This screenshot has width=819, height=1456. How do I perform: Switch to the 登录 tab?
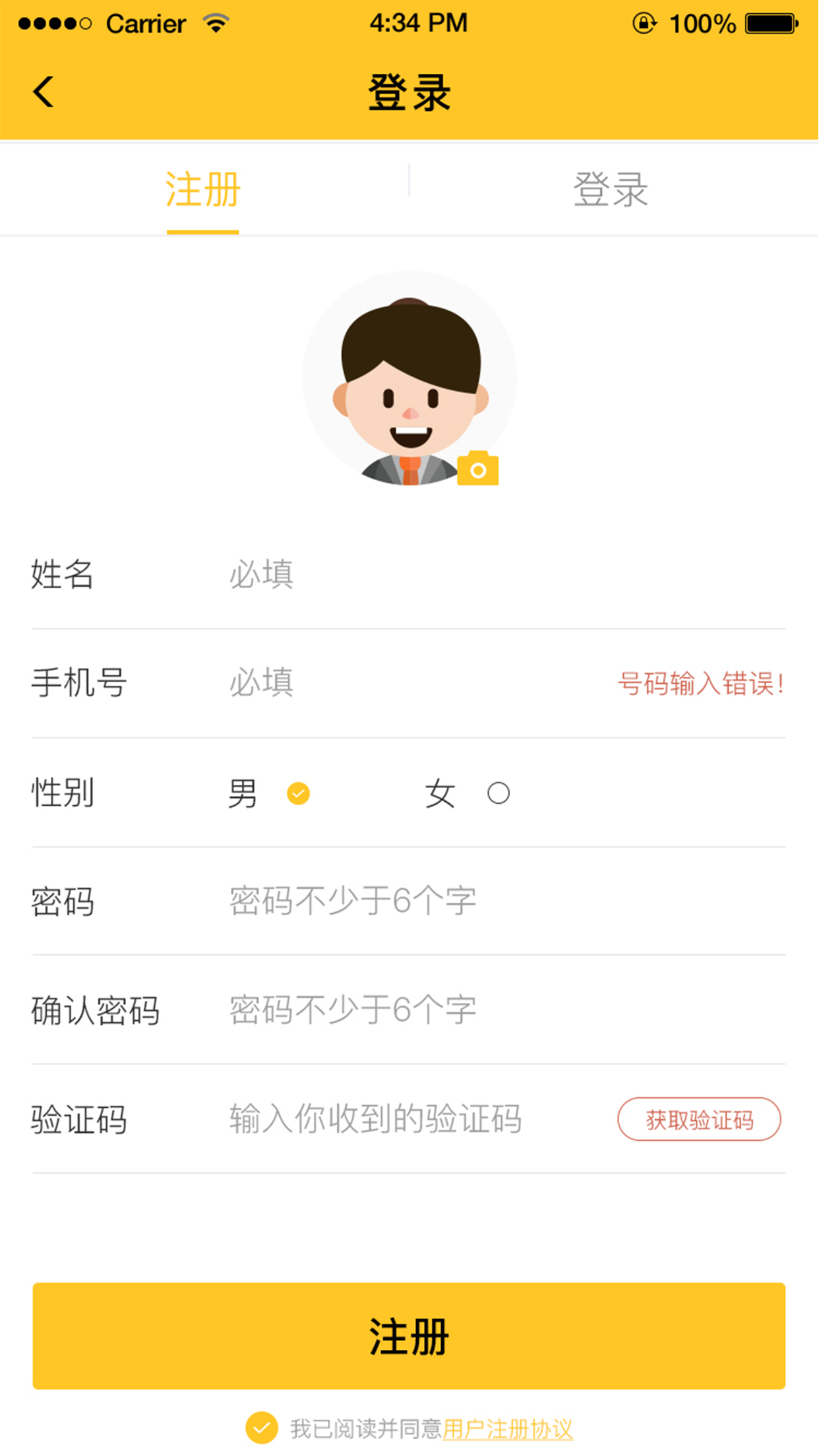point(611,190)
